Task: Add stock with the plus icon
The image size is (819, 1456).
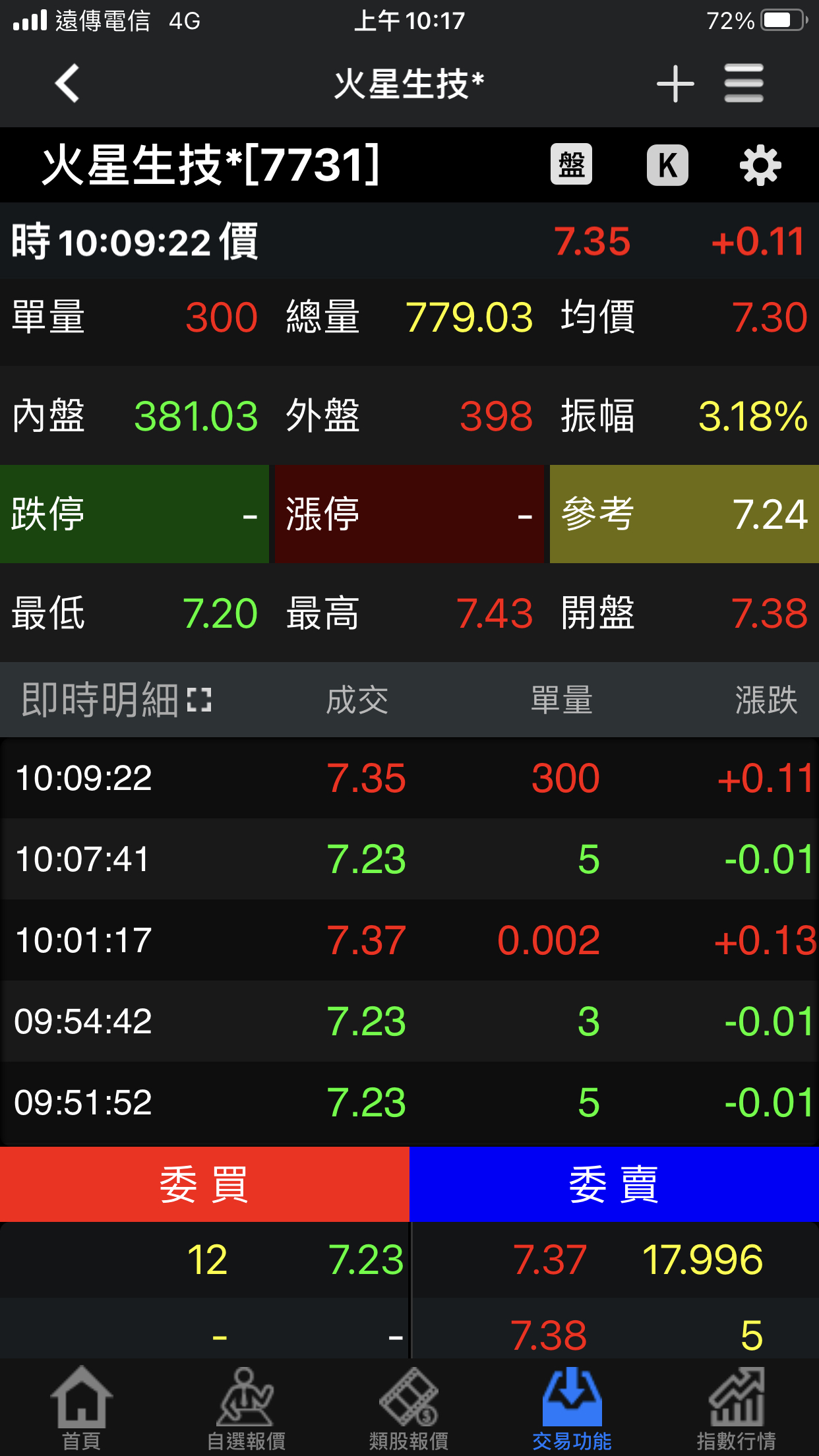Action: point(675,84)
